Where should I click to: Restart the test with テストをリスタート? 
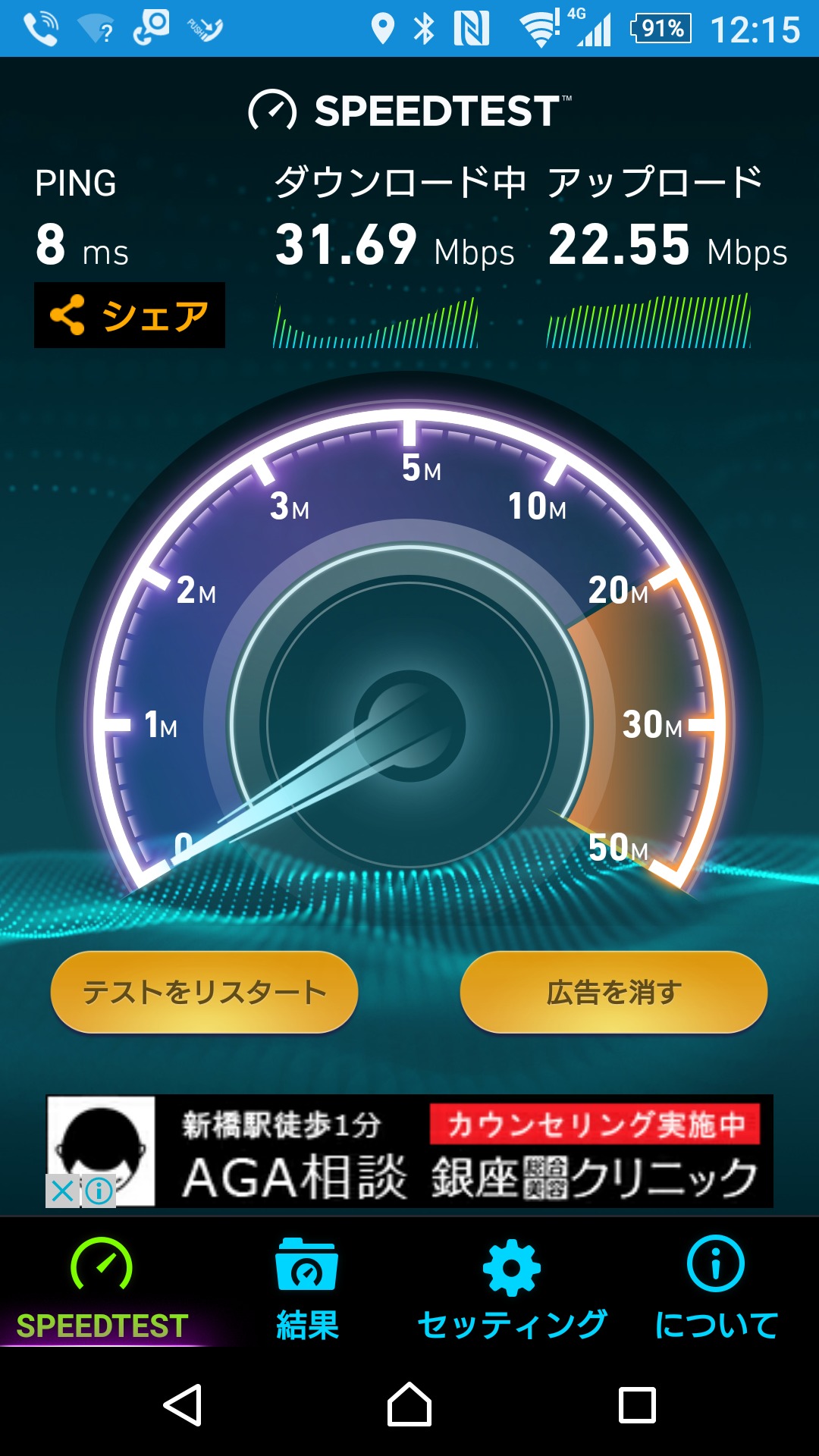[204, 992]
